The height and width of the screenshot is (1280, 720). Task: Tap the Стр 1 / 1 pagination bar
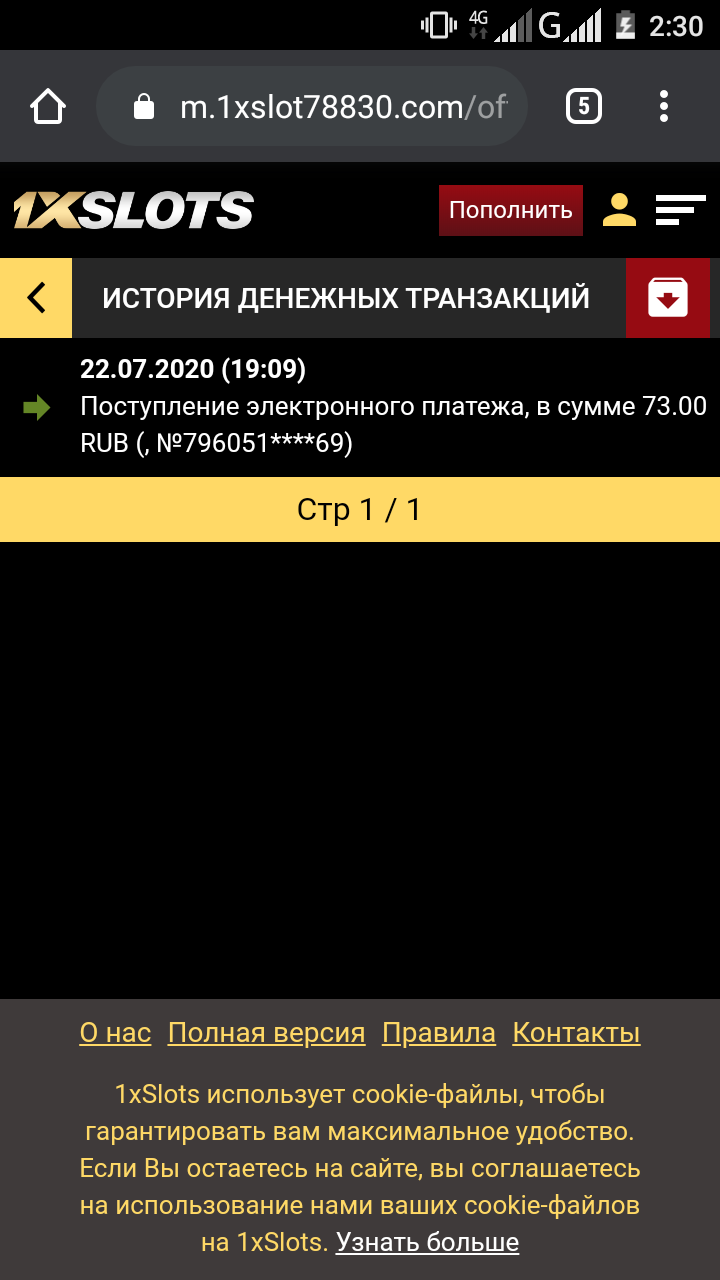click(x=360, y=509)
